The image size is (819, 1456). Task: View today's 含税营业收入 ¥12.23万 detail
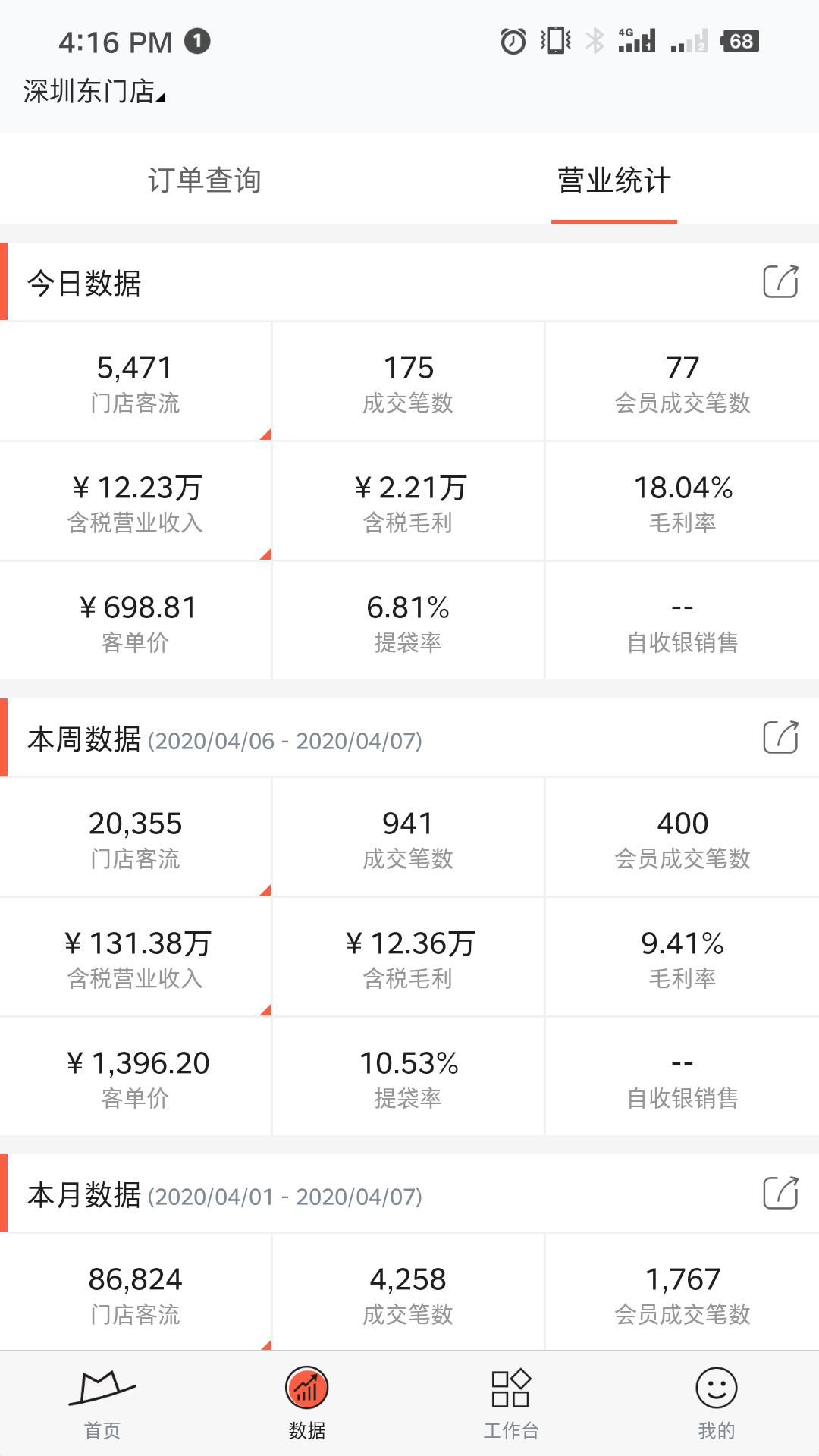136,502
